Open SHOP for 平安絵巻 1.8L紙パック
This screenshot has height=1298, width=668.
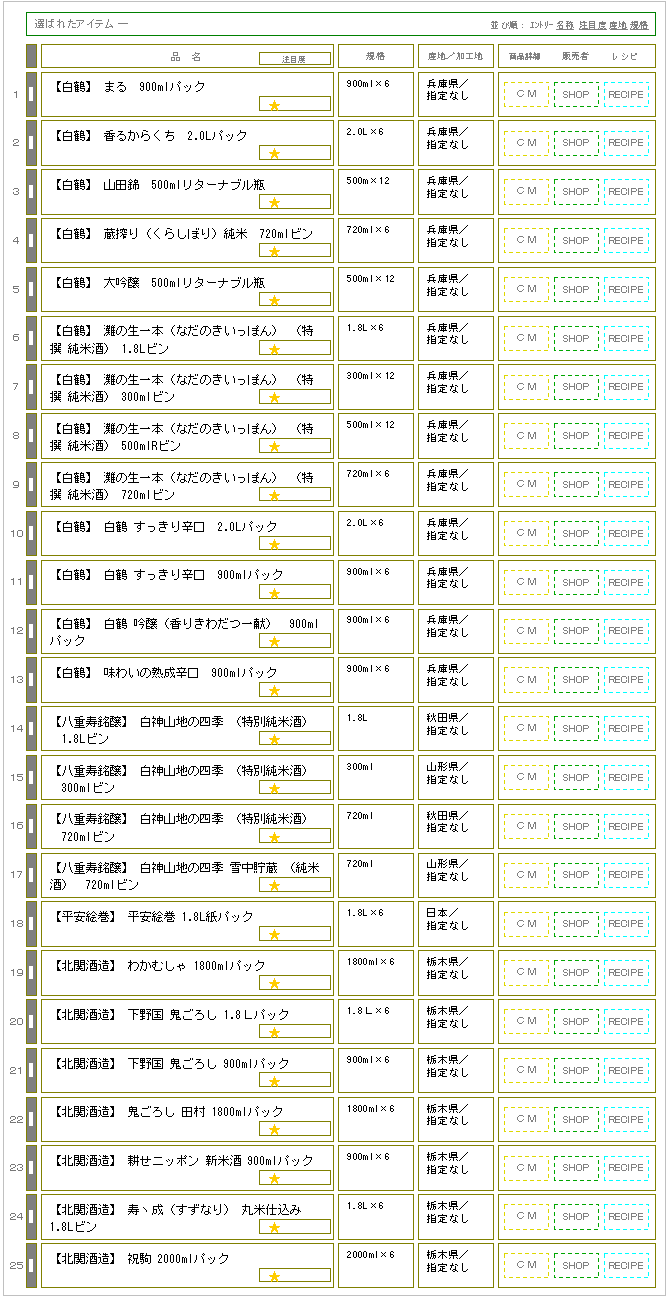(576, 924)
